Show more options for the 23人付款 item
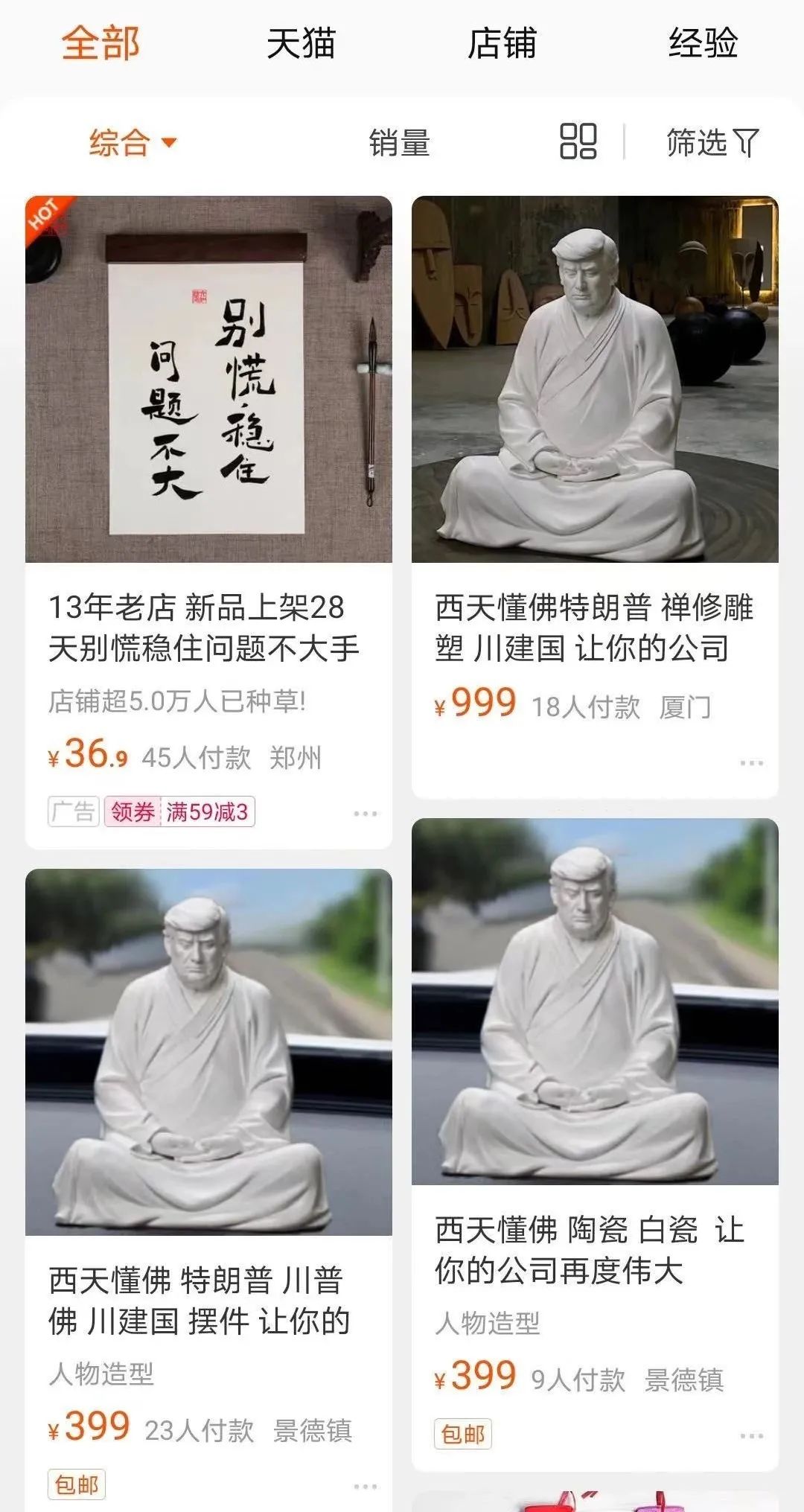The width and height of the screenshot is (804, 1512). click(x=365, y=1487)
